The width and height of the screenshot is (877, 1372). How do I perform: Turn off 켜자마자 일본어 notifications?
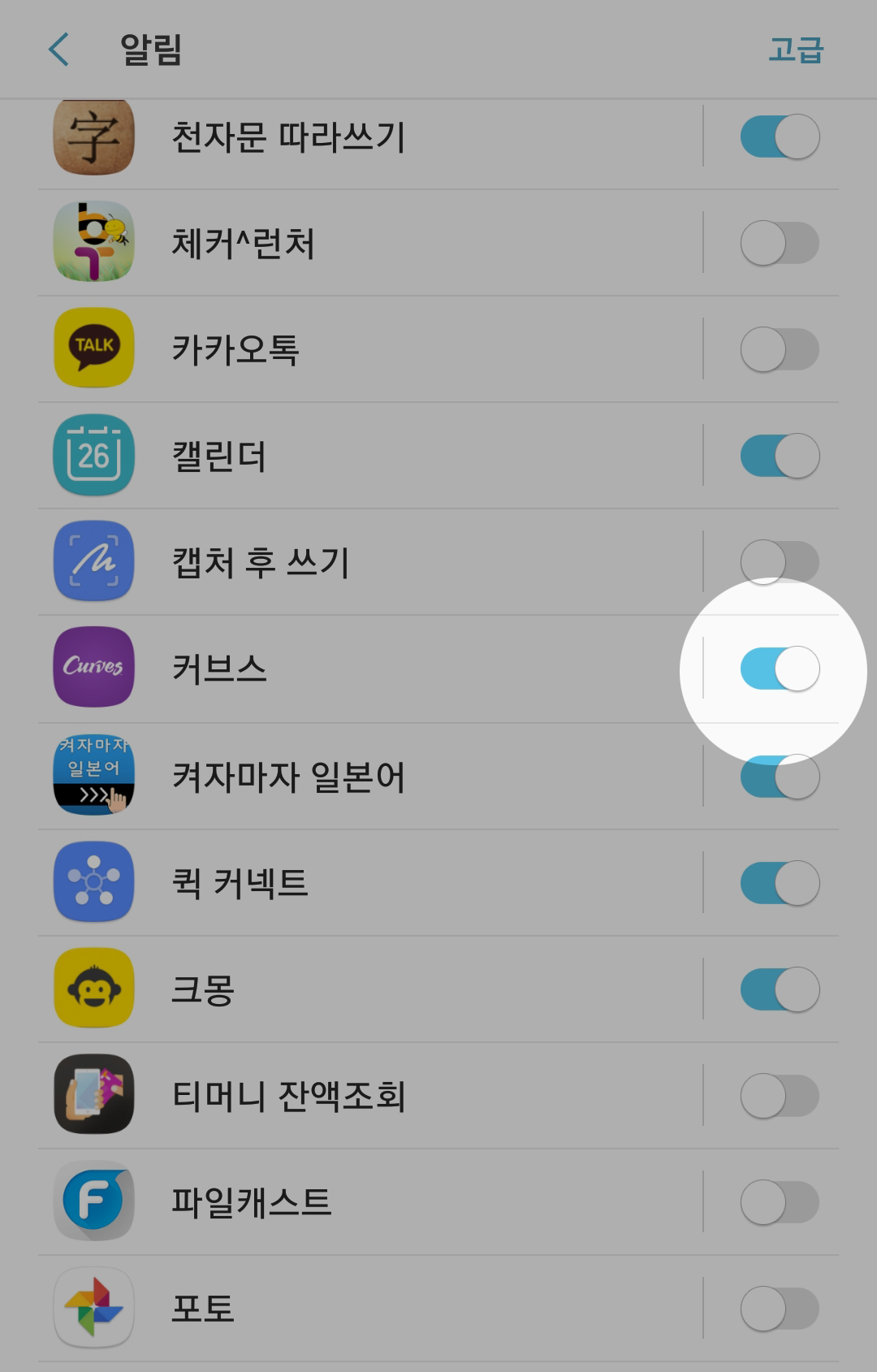780,777
